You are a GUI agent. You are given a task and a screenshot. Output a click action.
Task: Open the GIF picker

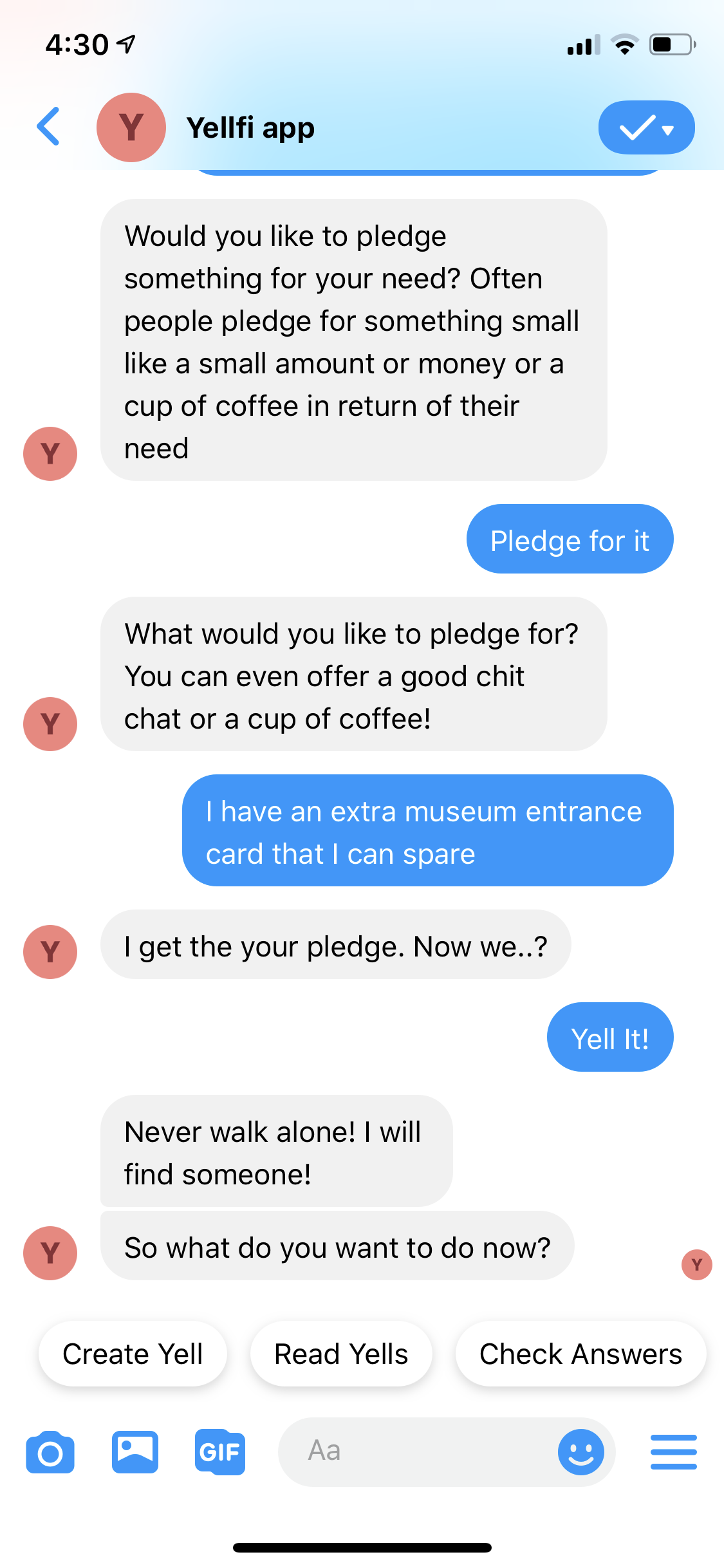pyautogui.click(x=220, y=1452)
